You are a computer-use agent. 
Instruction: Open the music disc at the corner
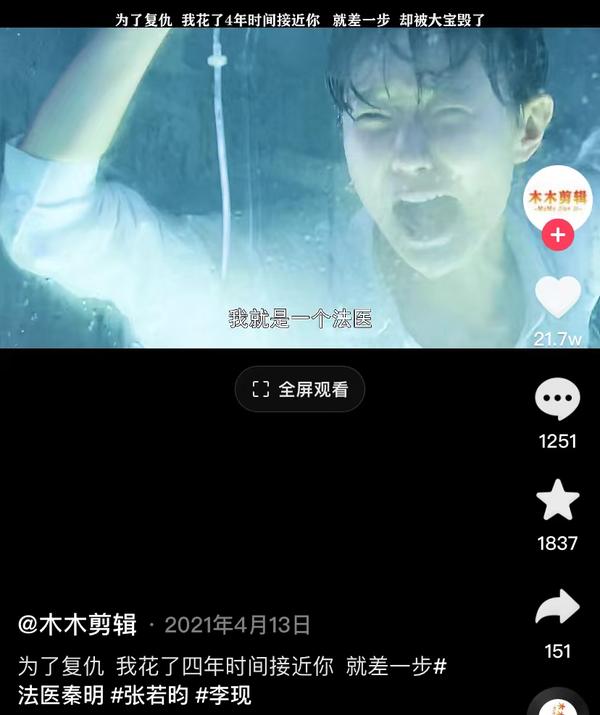click(557, 703)
